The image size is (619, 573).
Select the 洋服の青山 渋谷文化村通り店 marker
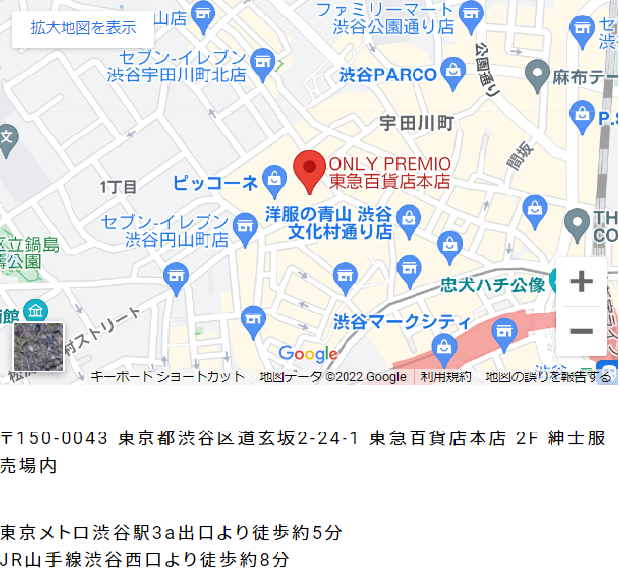point(408,216)
